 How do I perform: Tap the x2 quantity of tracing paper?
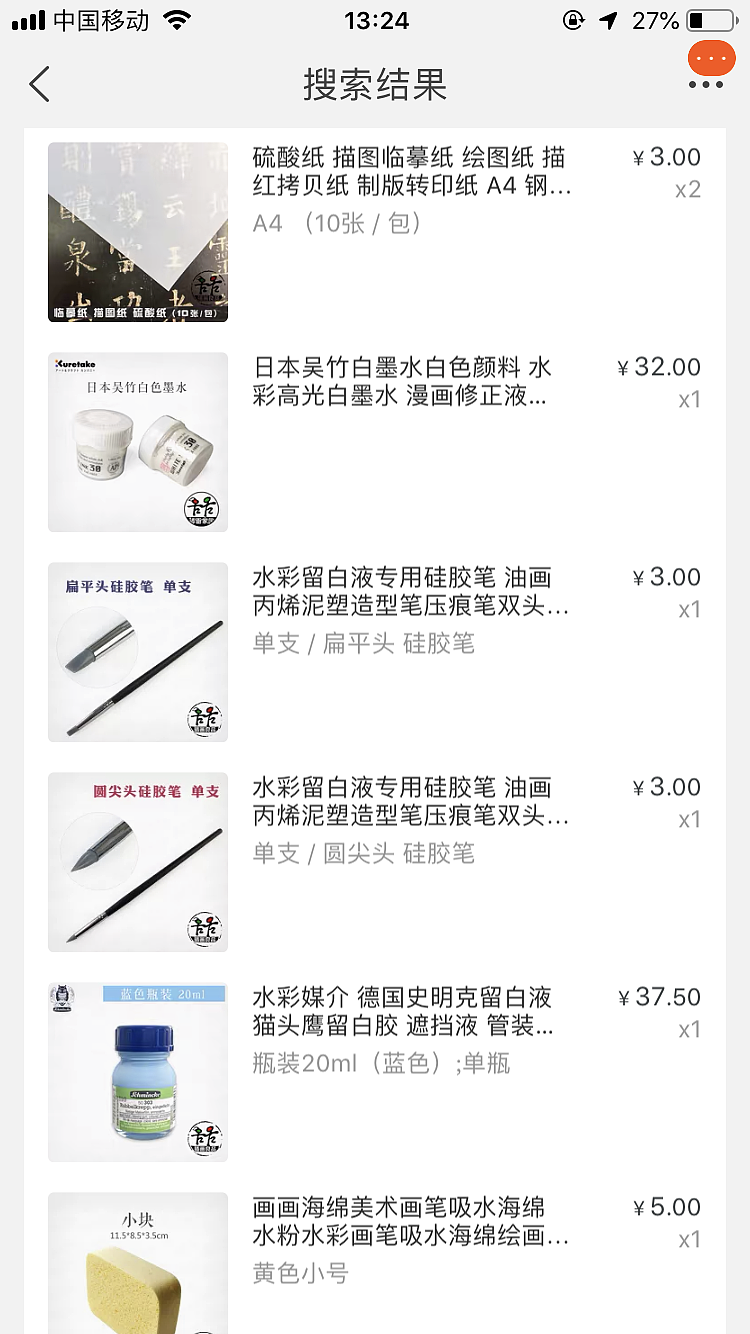point(687,189)
